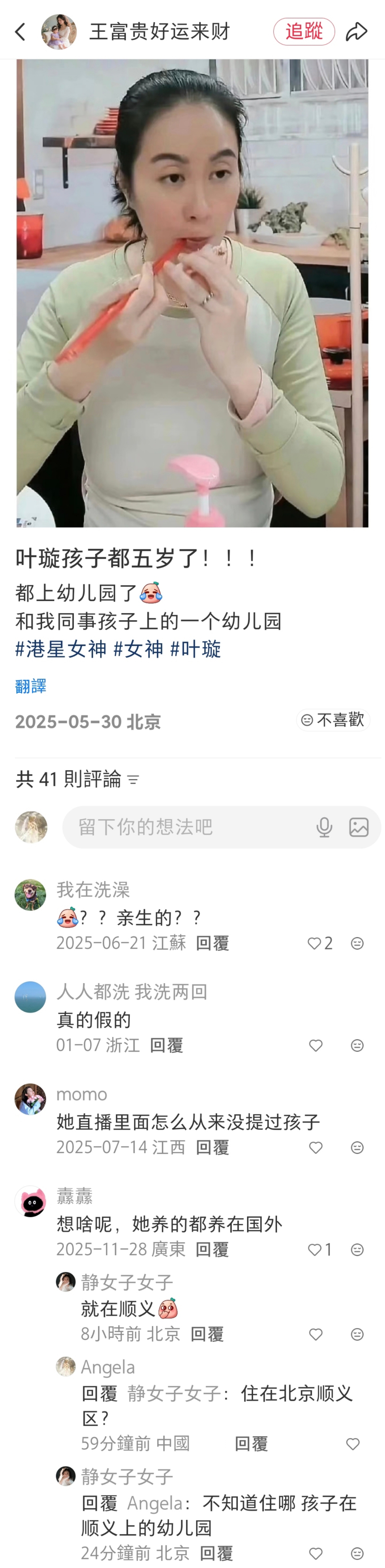
Task: Reply to momo's comment
Action: click(x=212, y=1147)
